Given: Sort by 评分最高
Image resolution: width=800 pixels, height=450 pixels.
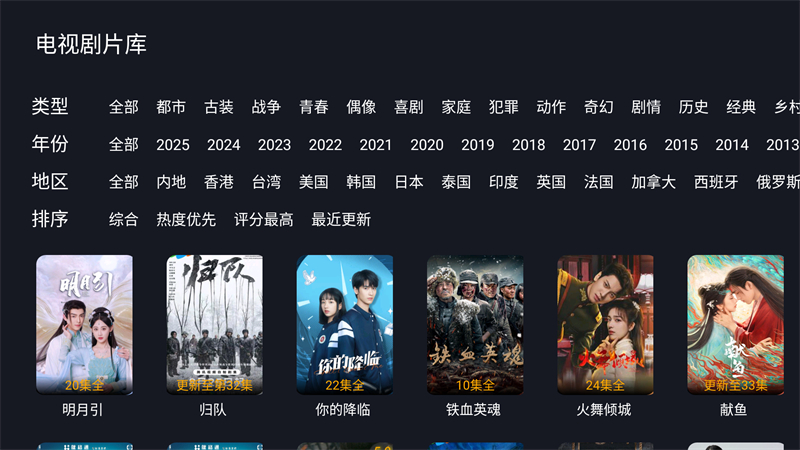Looking at the screenshot, I should pyautogui.click(x=264, y=219).
